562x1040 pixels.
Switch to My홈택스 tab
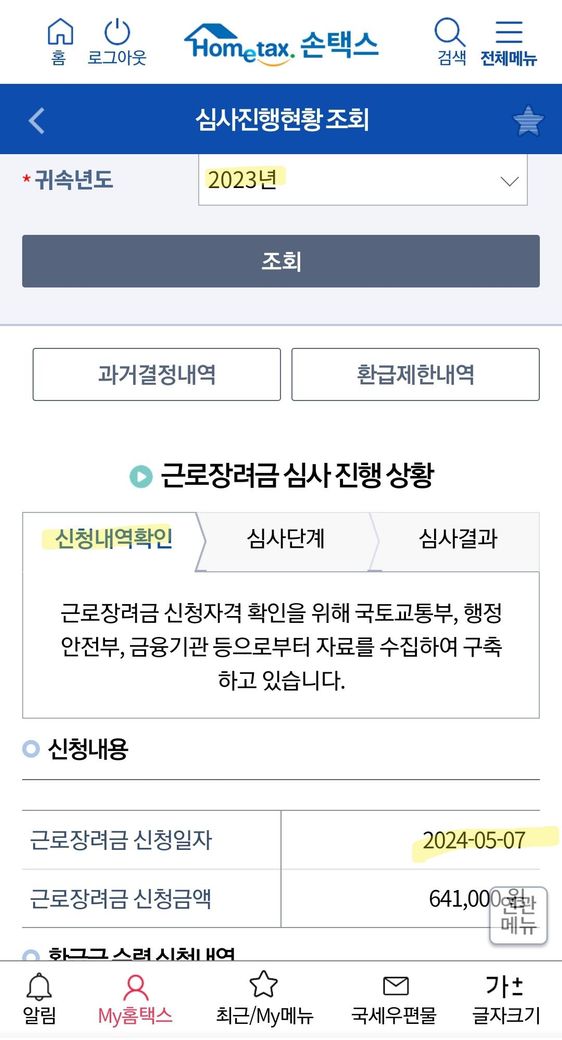click(135, 998)
